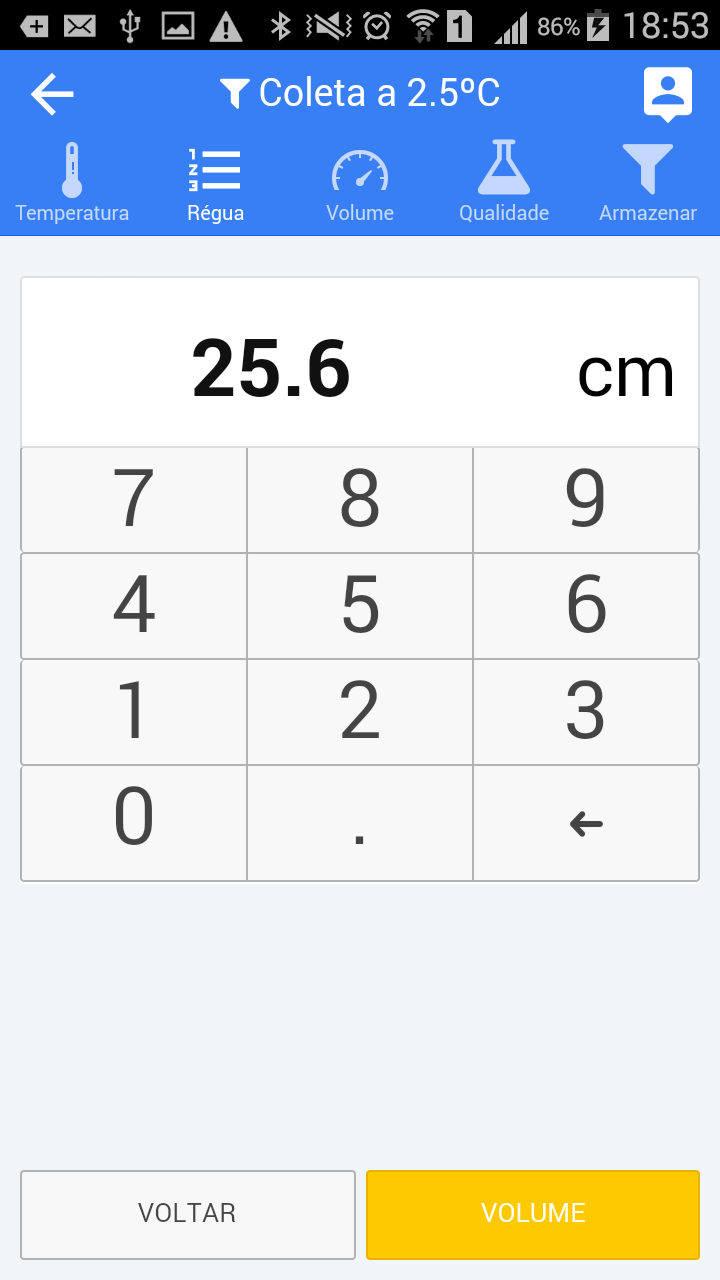Image resolution: width=720 pixels, height=1280 pixels.
Task: Enter digit 4 on the keypad
Action: click(134, 606)
